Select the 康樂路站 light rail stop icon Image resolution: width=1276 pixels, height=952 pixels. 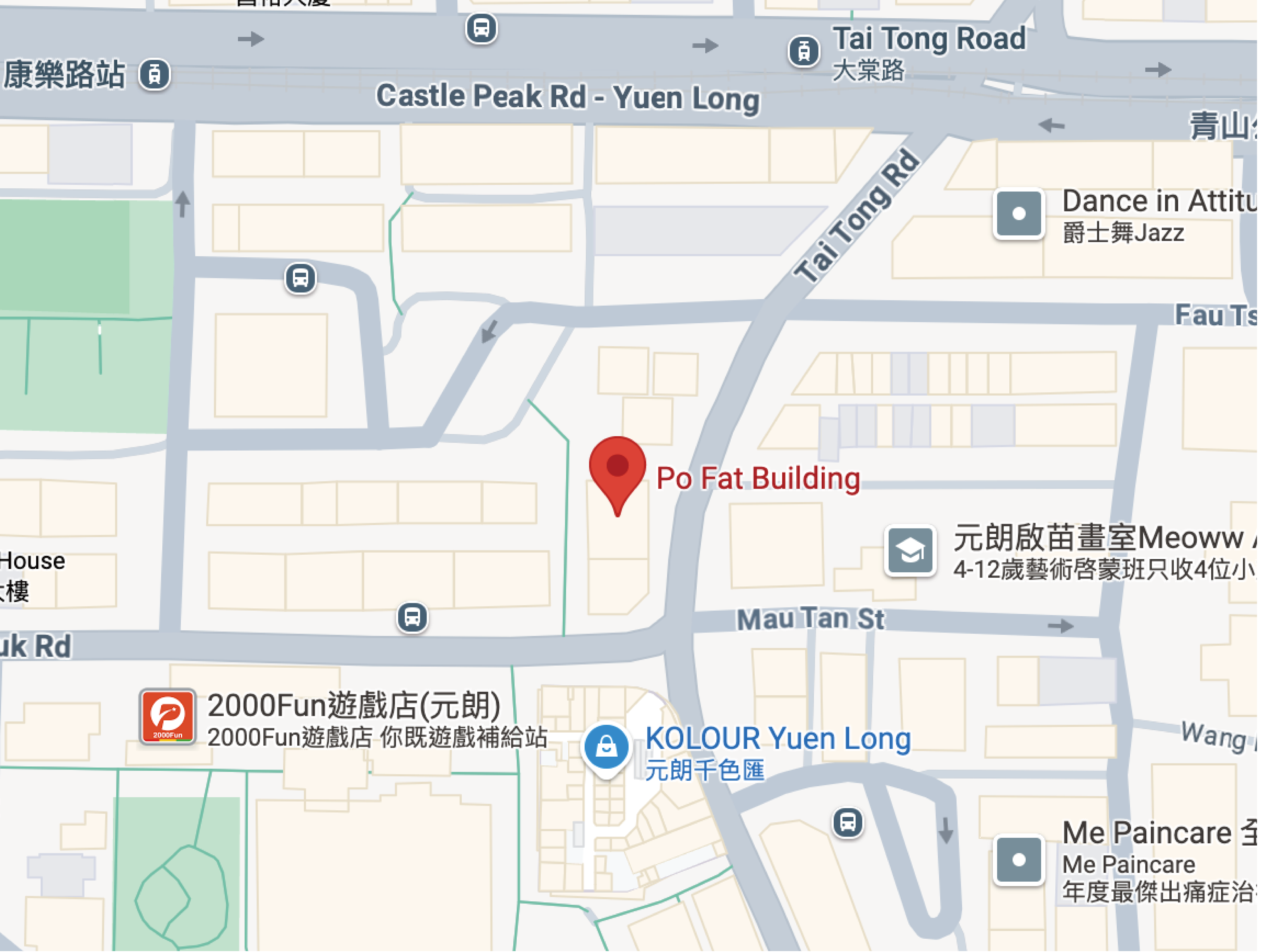click(x=155, y=75)
